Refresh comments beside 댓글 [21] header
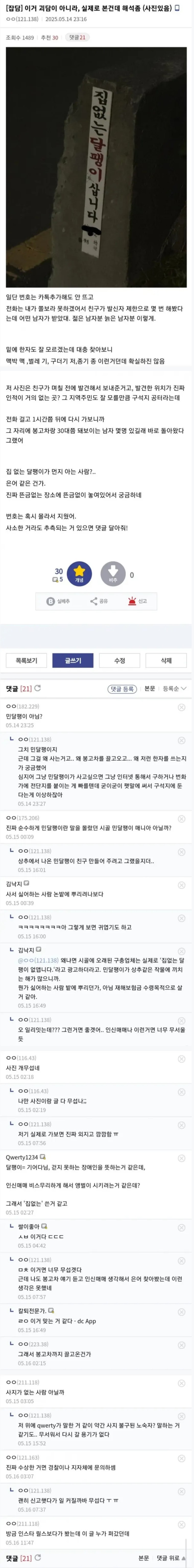This screenshot has width=194, height=1568. pos(38,688)
